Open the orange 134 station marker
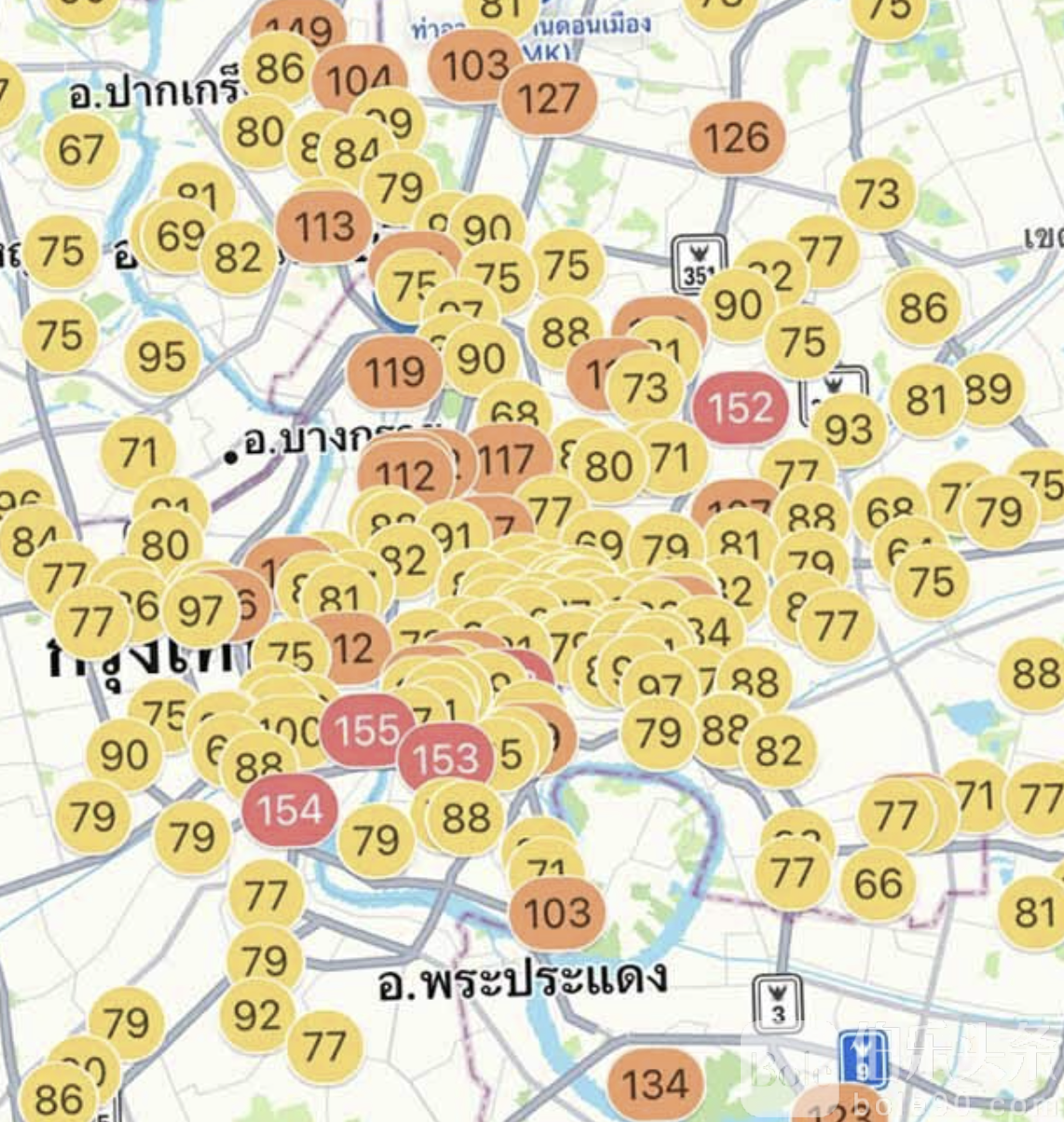Image resolution: width=1064 pixels, height=1122 pixels. (655, 1083)
